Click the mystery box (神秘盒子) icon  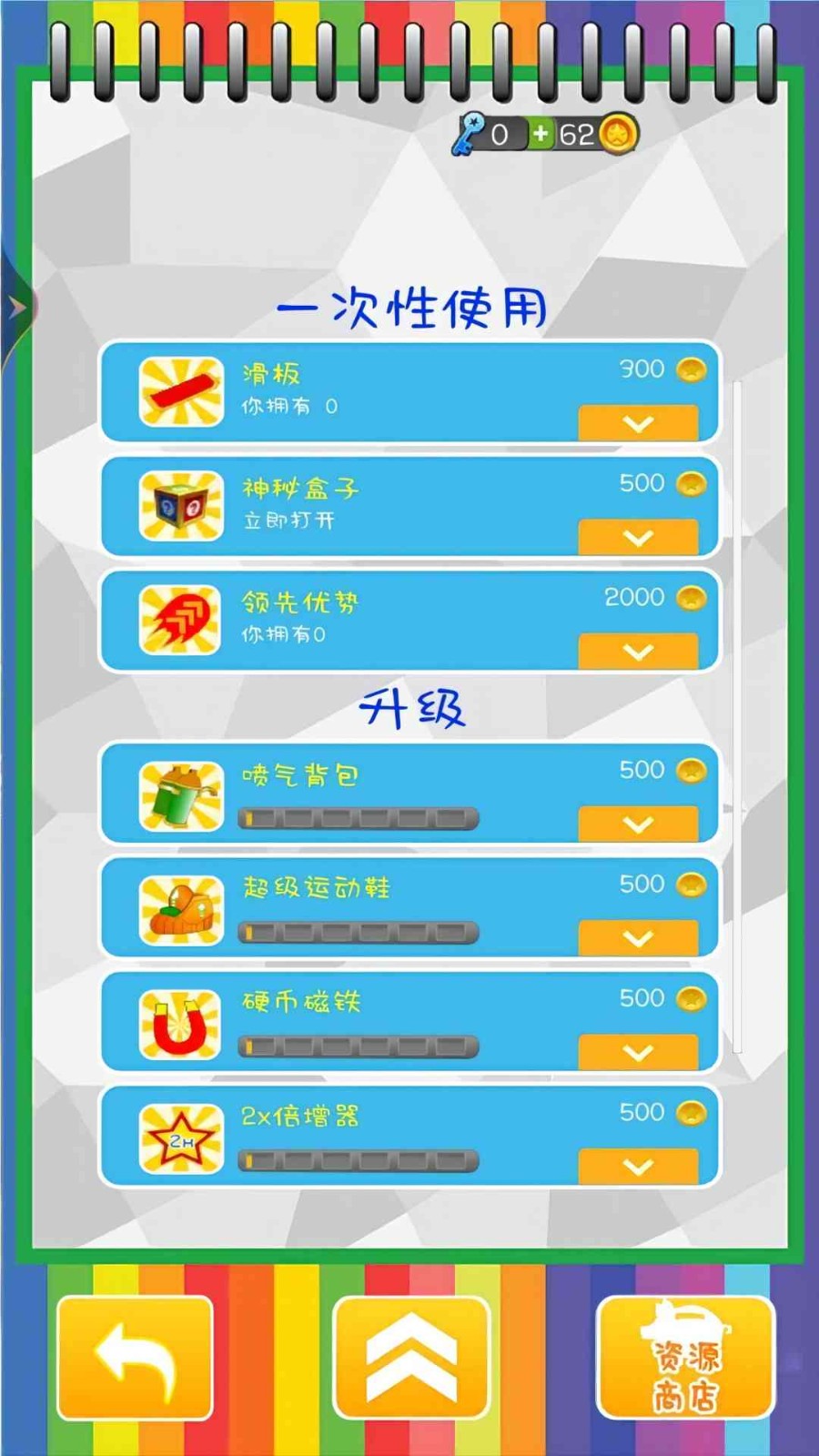tap(179, 508)
